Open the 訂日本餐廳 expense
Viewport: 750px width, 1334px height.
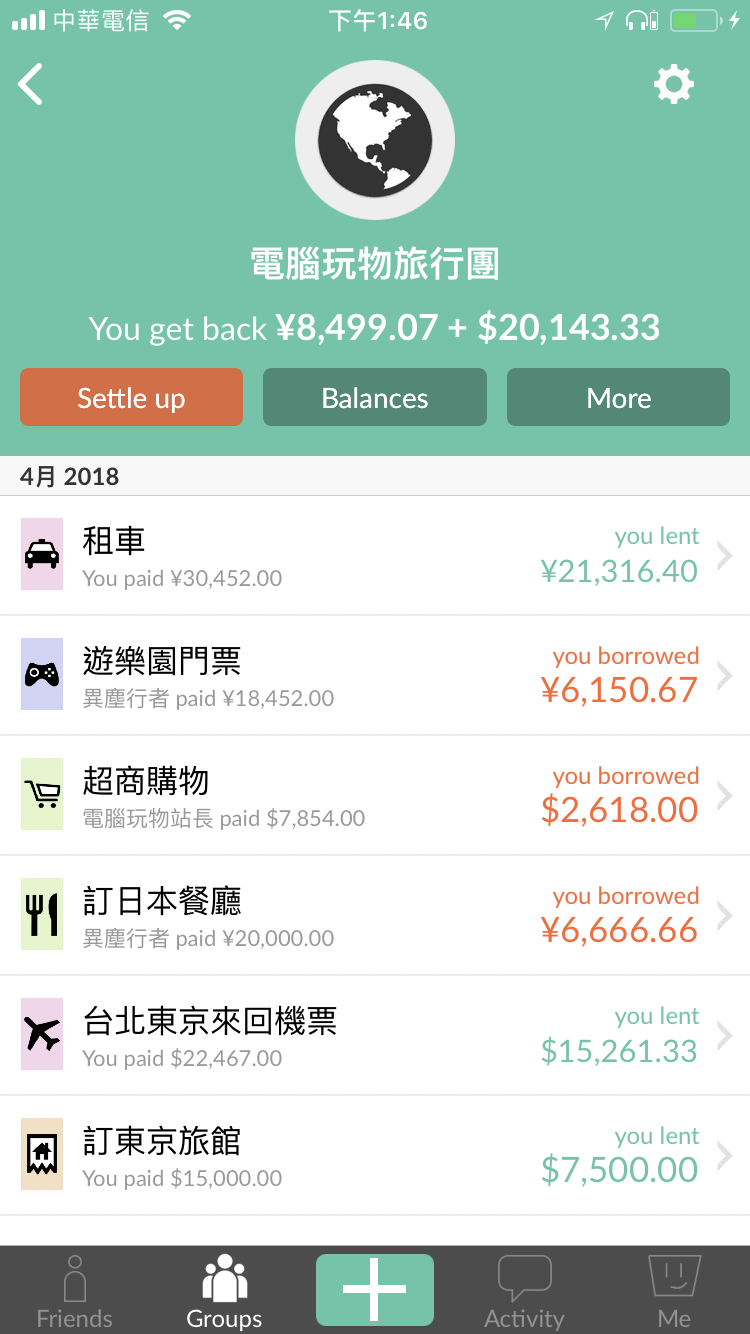(375, 915)
